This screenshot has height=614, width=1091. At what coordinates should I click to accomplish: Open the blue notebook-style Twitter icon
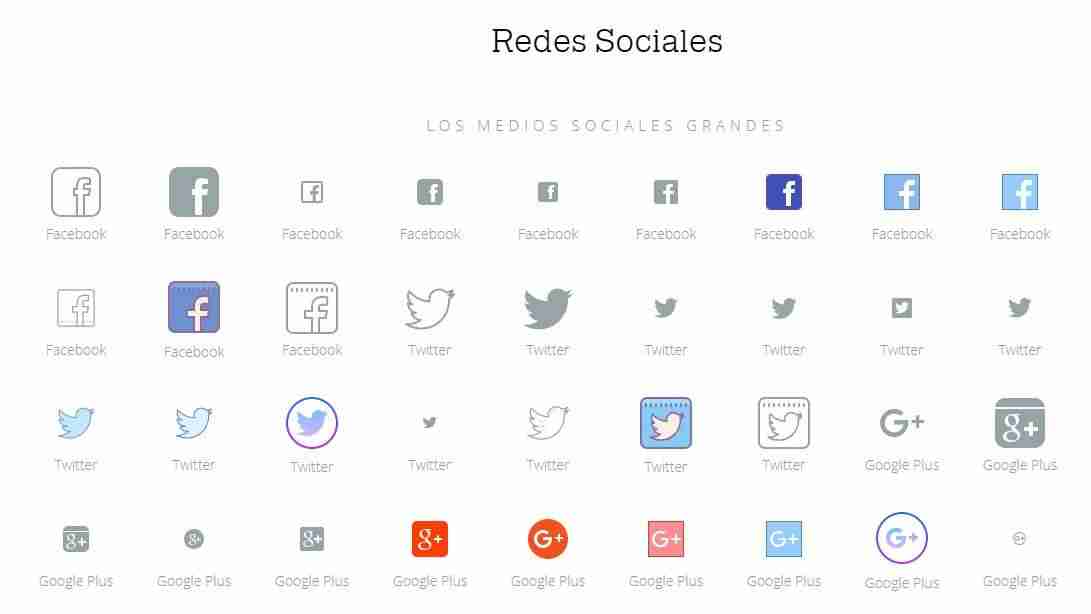[666, 423]
